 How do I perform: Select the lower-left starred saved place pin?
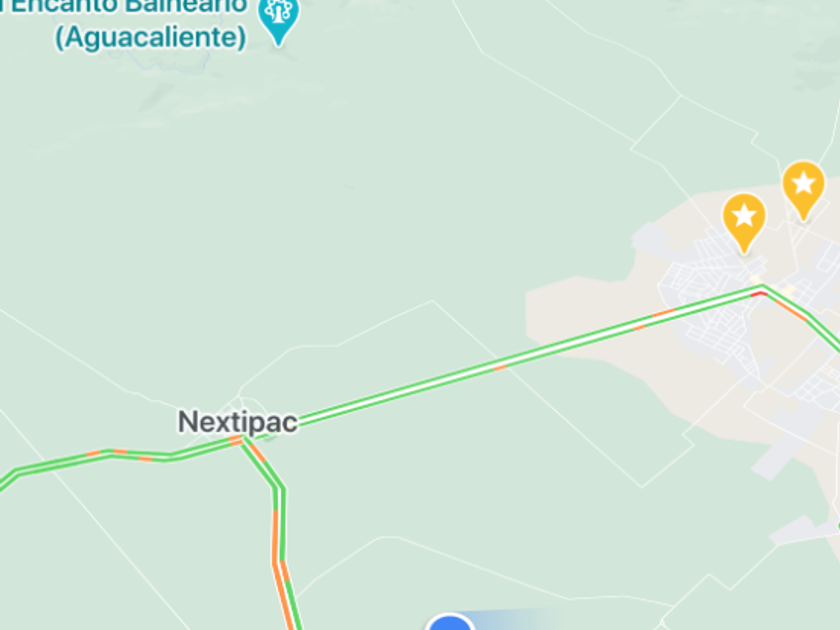pyautogui.click(x=744, y=218)
